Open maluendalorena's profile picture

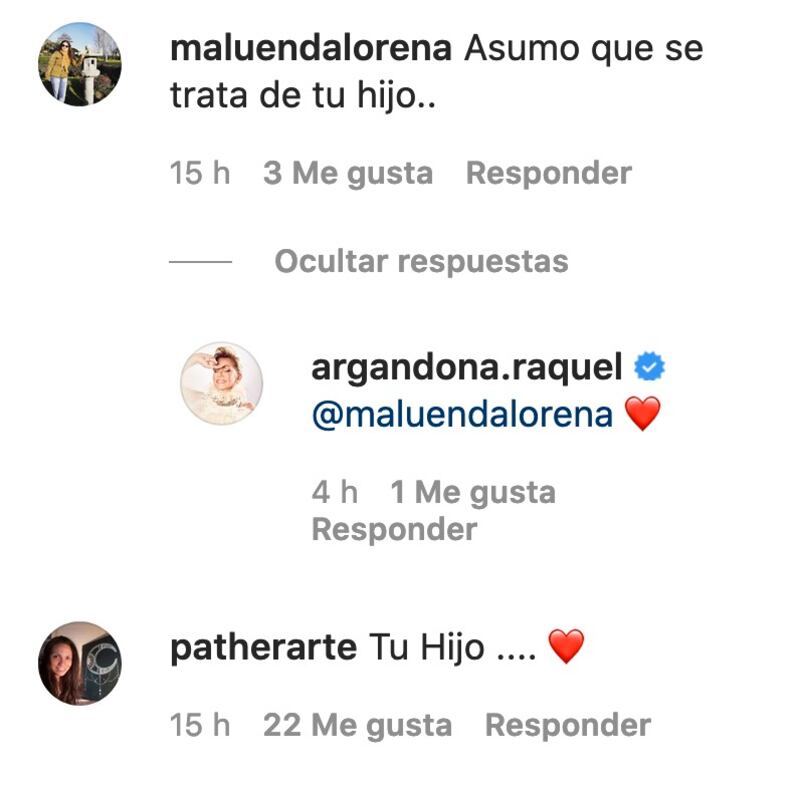click(x=79, y=64)
